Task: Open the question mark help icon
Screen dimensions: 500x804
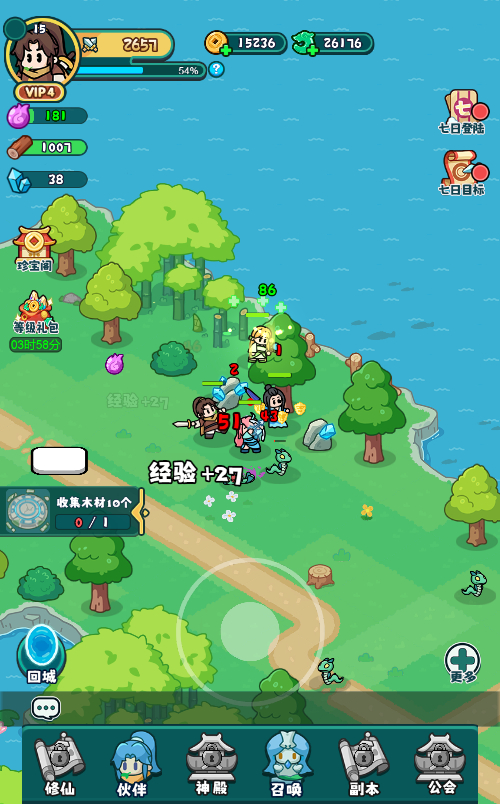Action: click(x=216, y=69)
